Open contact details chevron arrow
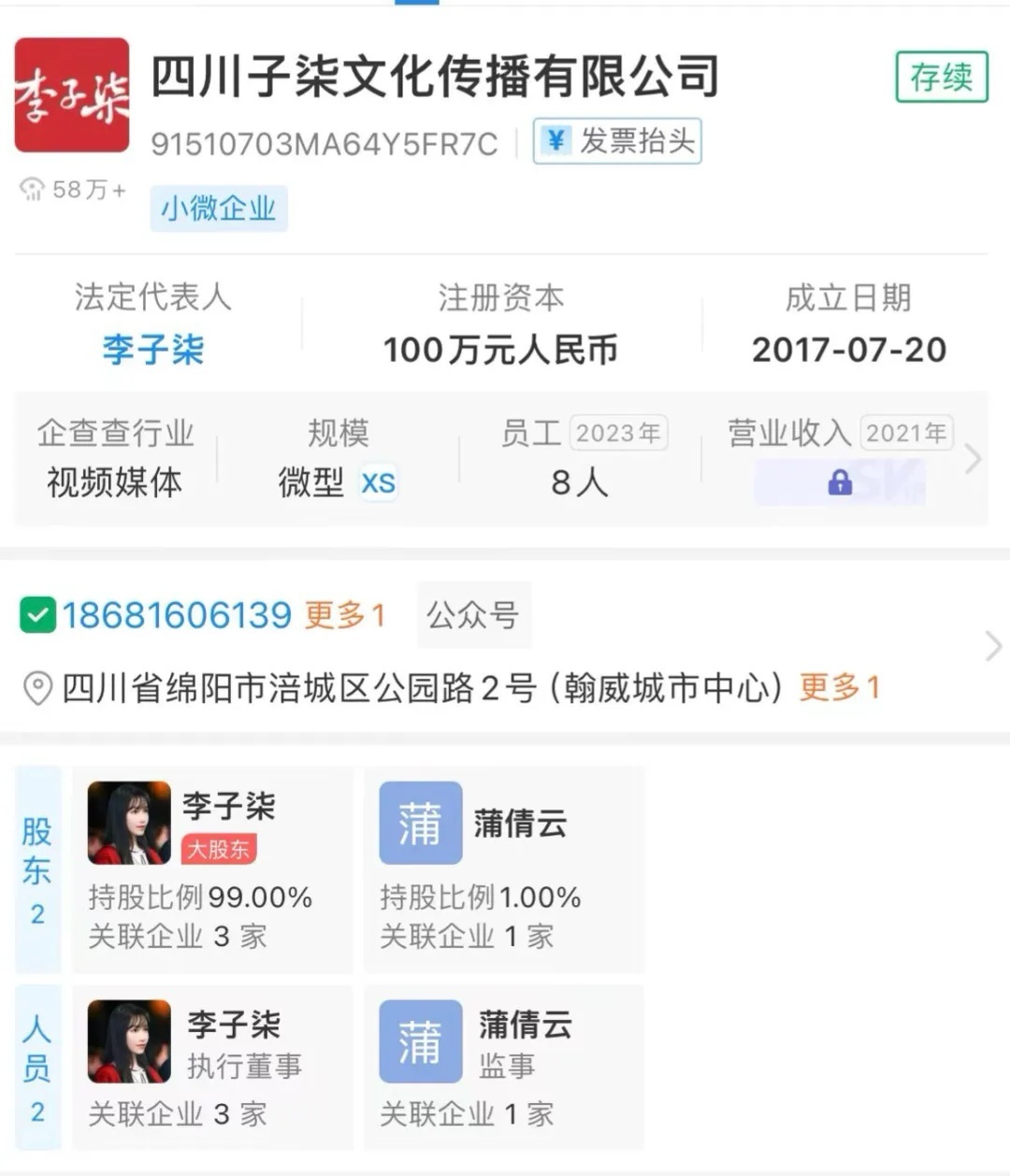The image size is (1010, 1176). coord(993,646)
